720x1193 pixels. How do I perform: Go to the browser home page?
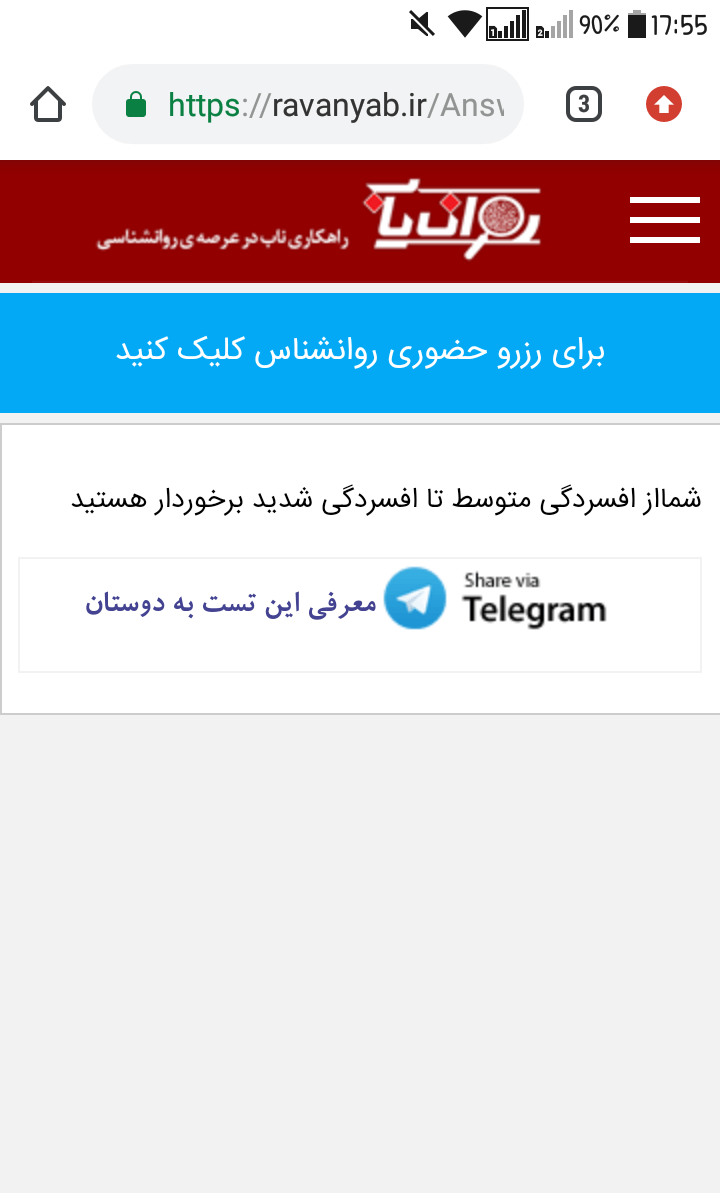coord(48,104)
